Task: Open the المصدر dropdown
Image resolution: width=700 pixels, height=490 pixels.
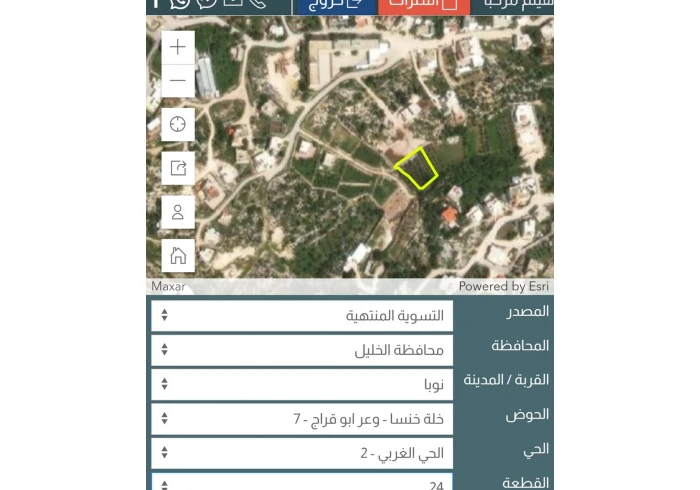Action: click(x=302, y=315)
